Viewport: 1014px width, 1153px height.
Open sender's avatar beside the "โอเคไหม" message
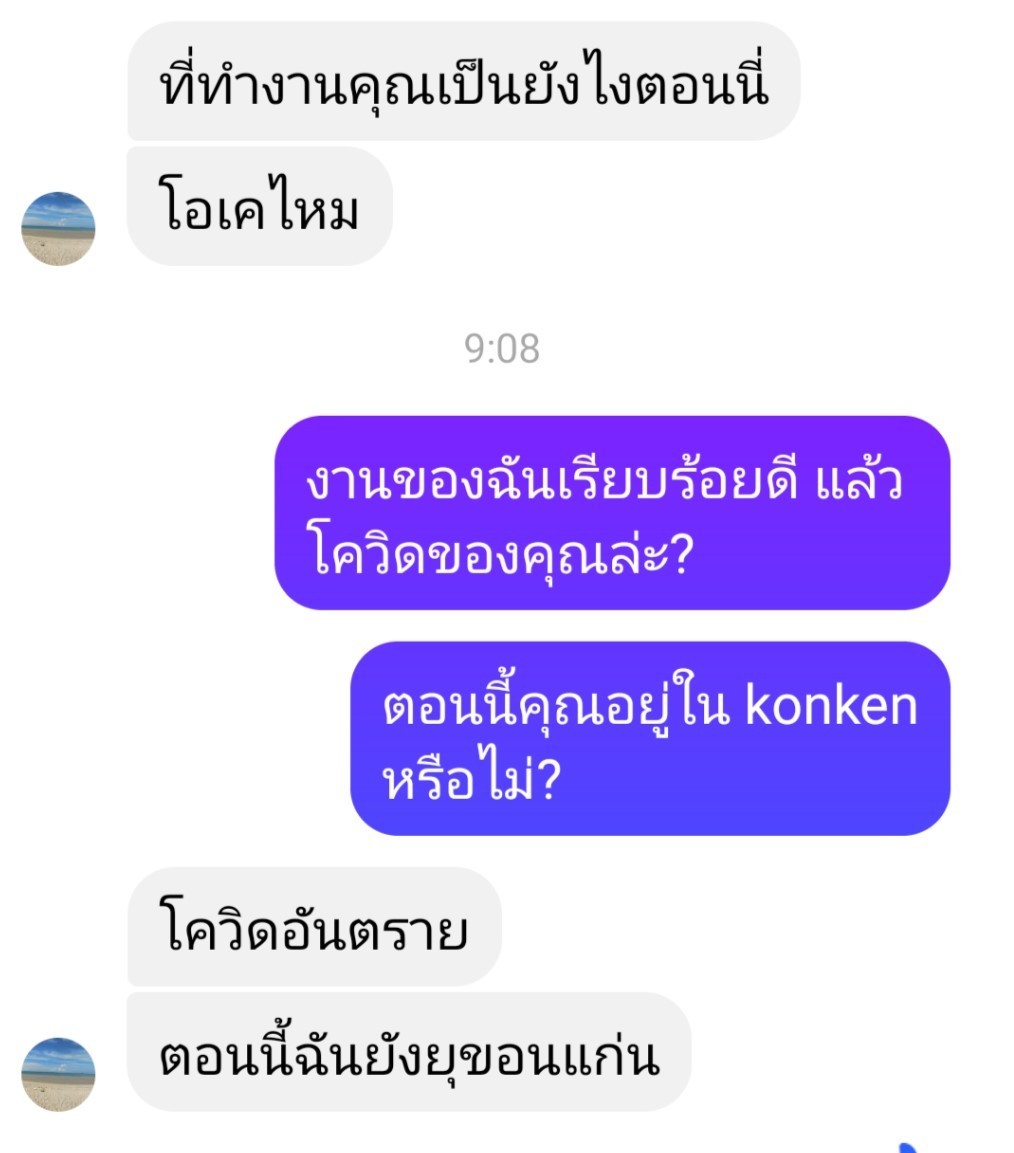click(58, 229)
